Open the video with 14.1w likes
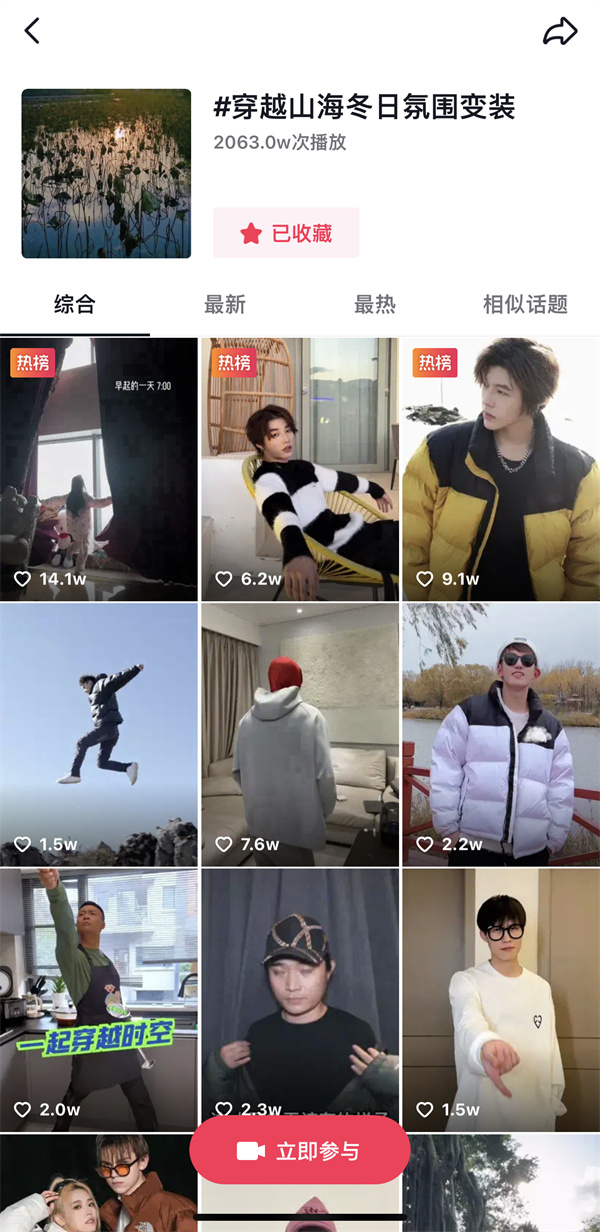The width and height of the screenshot is (600, 1232). (x=99, y=468)
